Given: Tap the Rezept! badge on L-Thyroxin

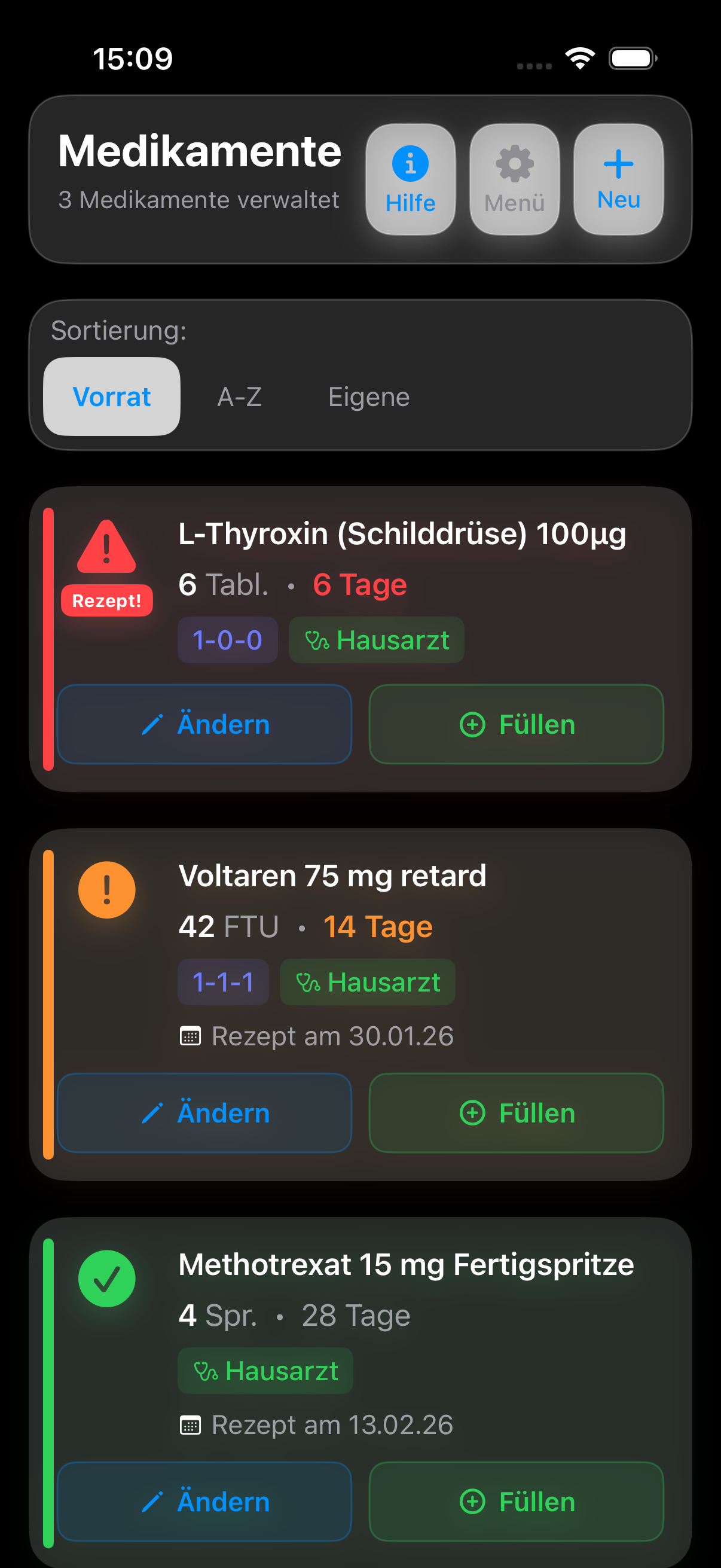Looking at the screenshot, I should tap(107, 601).
